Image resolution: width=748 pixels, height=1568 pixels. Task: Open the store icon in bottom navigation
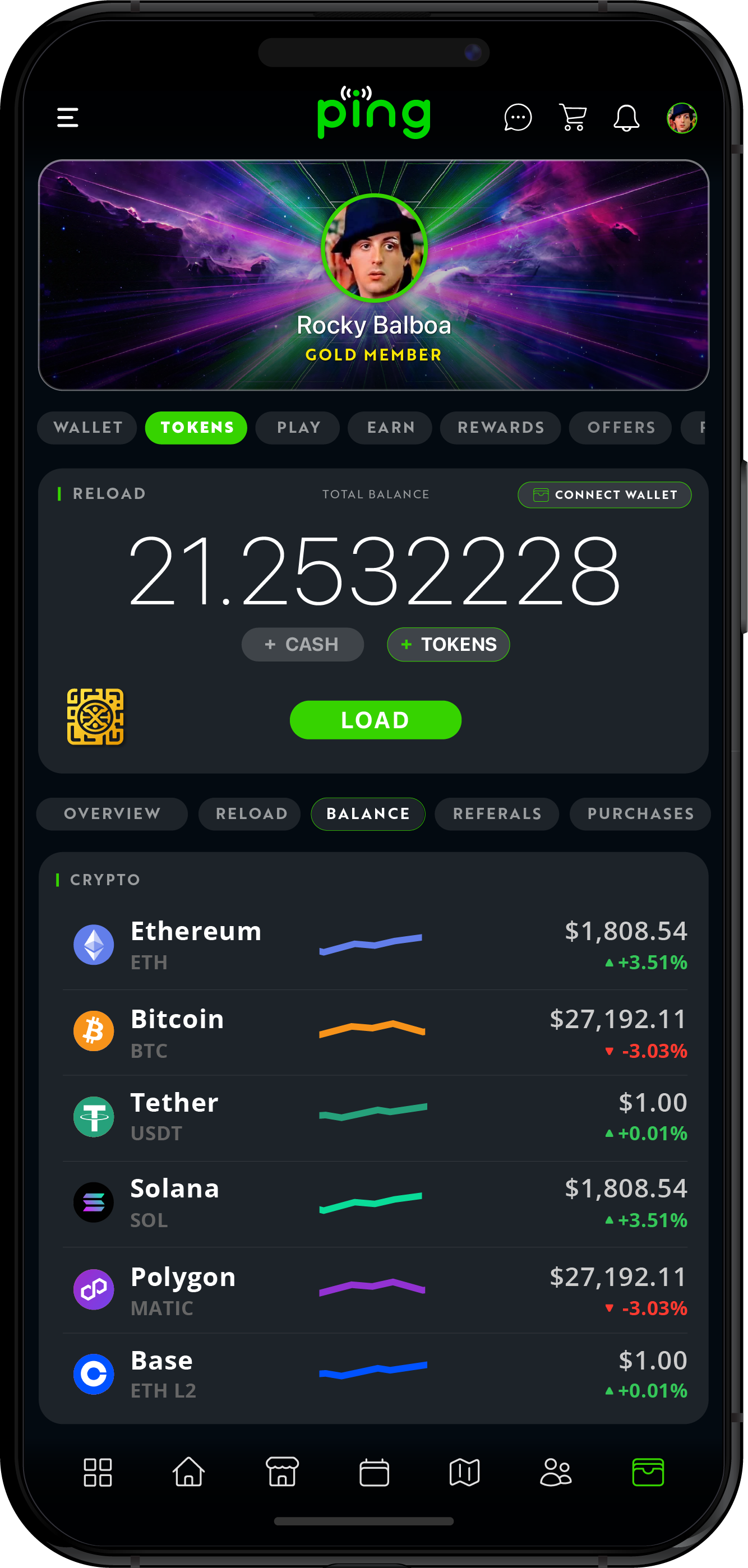pos(283,1472)
